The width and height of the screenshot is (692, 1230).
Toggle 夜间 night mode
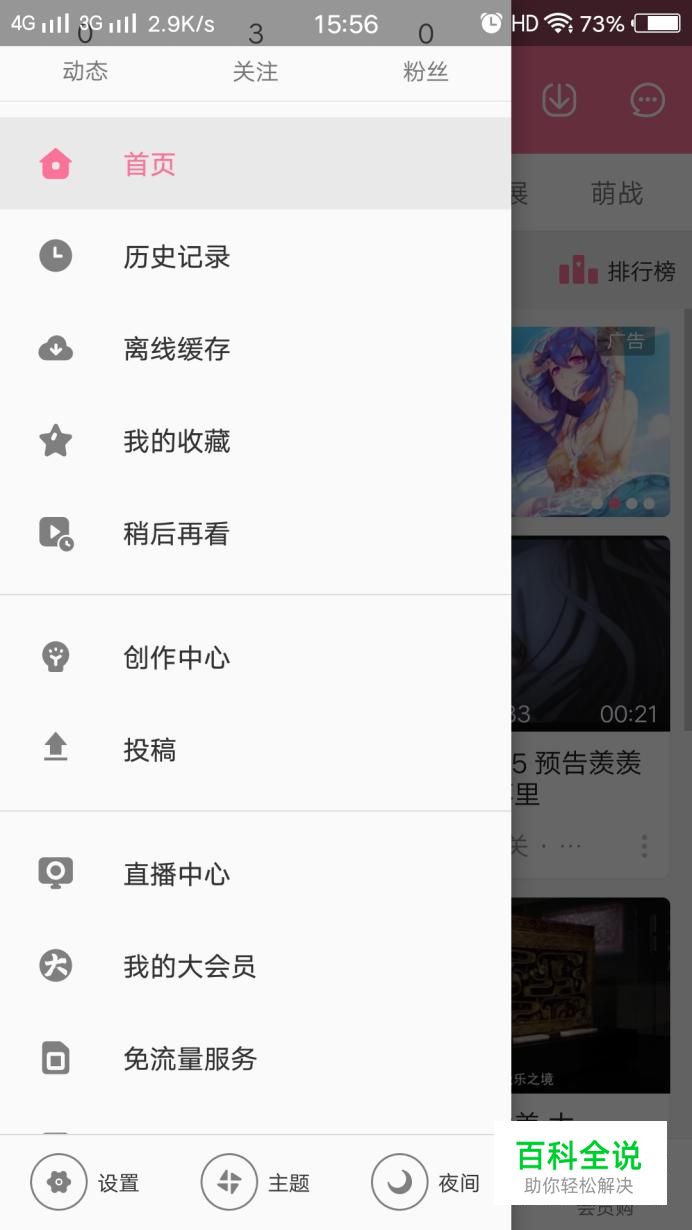click(x=426, y=1183)
